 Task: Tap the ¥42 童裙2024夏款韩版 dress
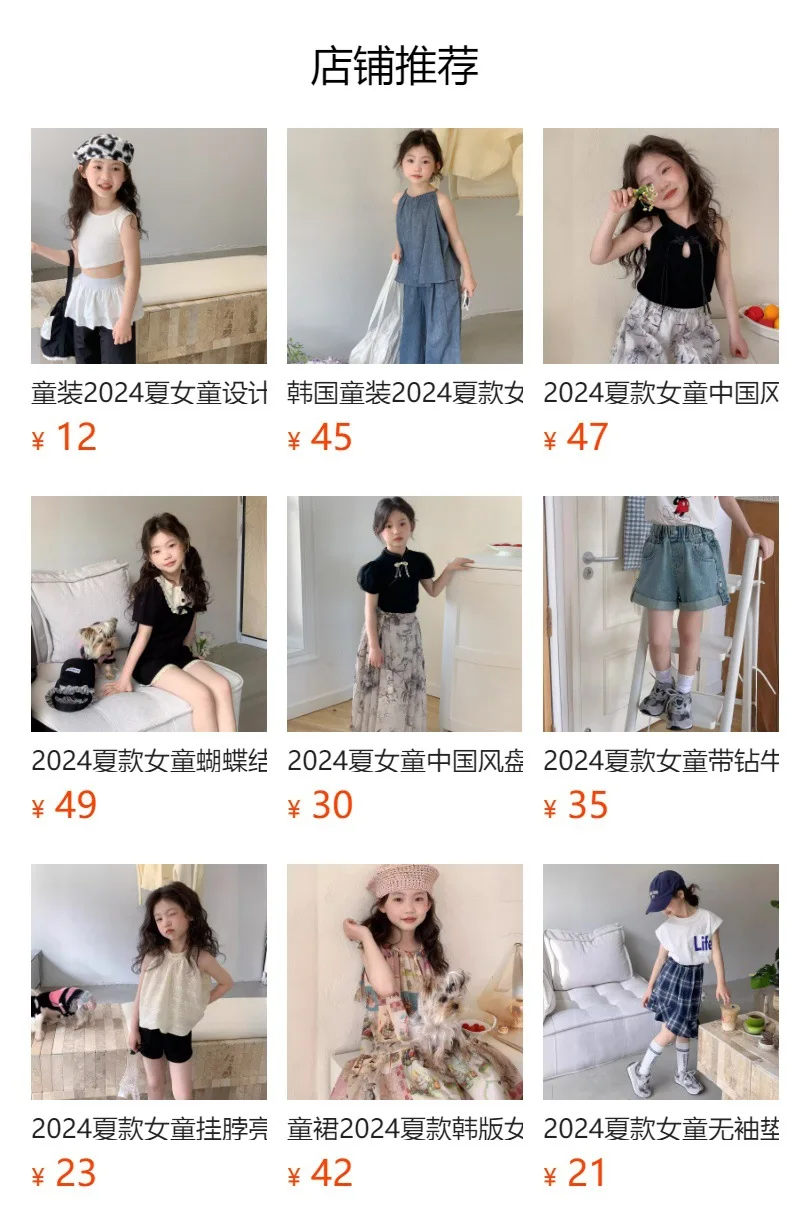click(x=404, y=982)
